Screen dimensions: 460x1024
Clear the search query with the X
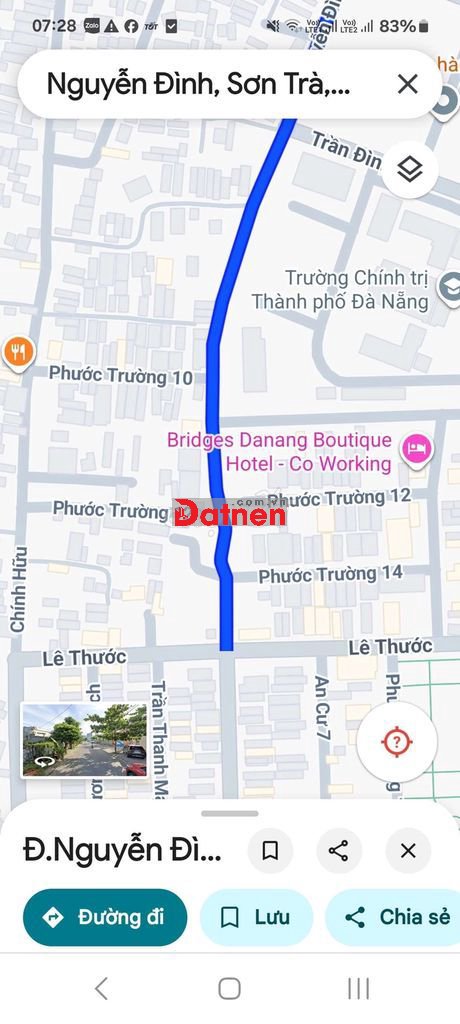click(408, 84)
